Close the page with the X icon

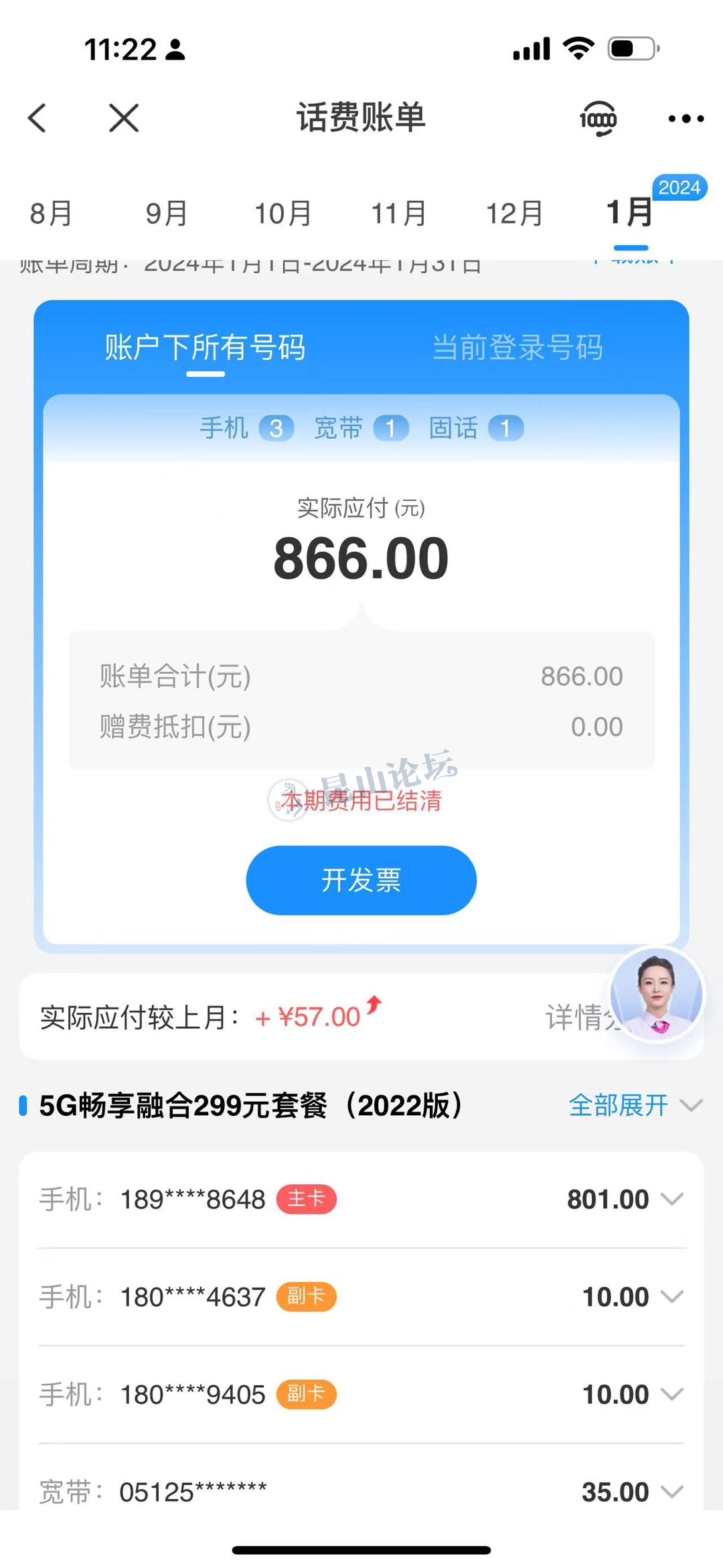[x=124, y=119]
